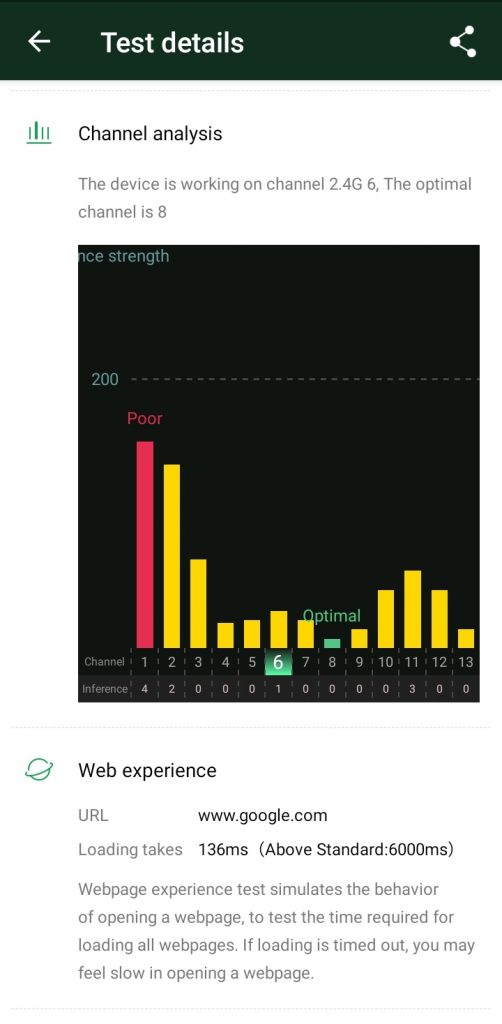
Task: Go back using the top-left arrow
Action: [x=39, y=42]
